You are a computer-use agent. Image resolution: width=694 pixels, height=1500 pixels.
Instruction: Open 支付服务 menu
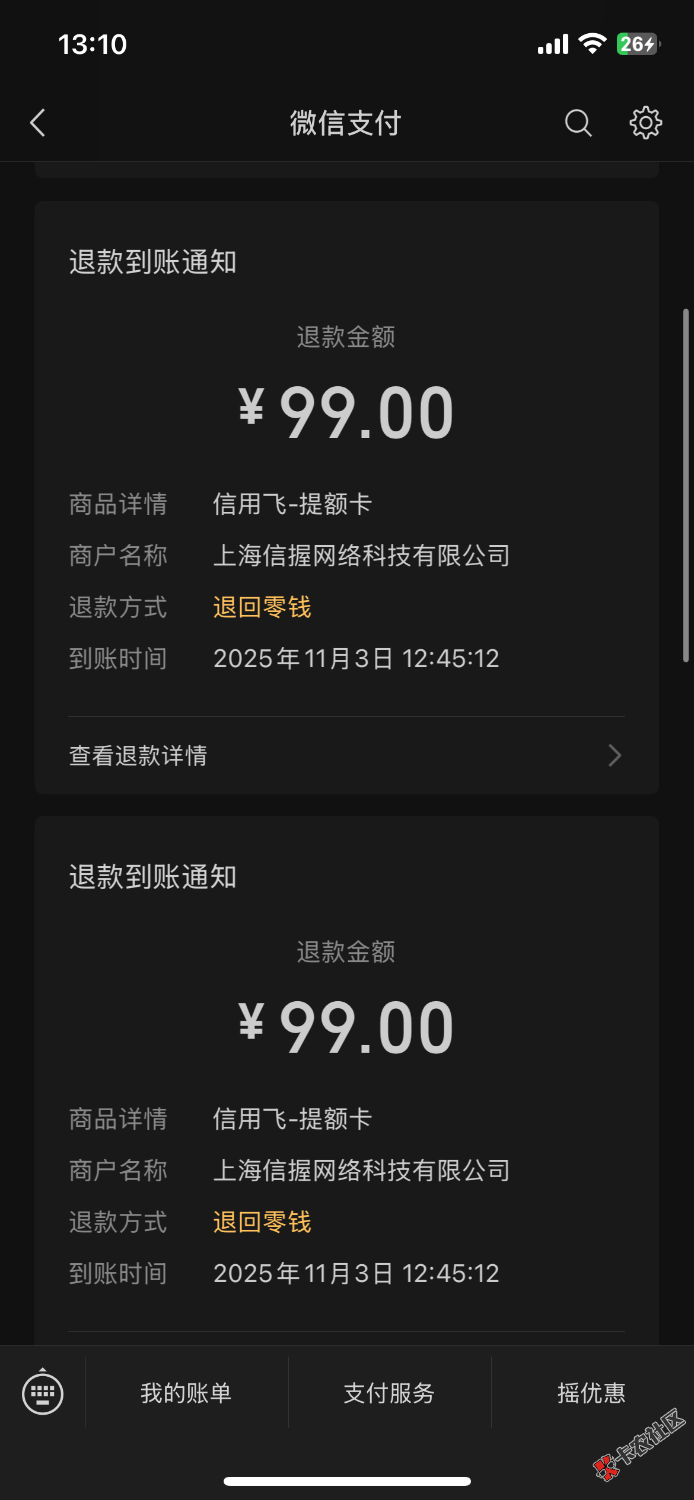click(389, 1393)
